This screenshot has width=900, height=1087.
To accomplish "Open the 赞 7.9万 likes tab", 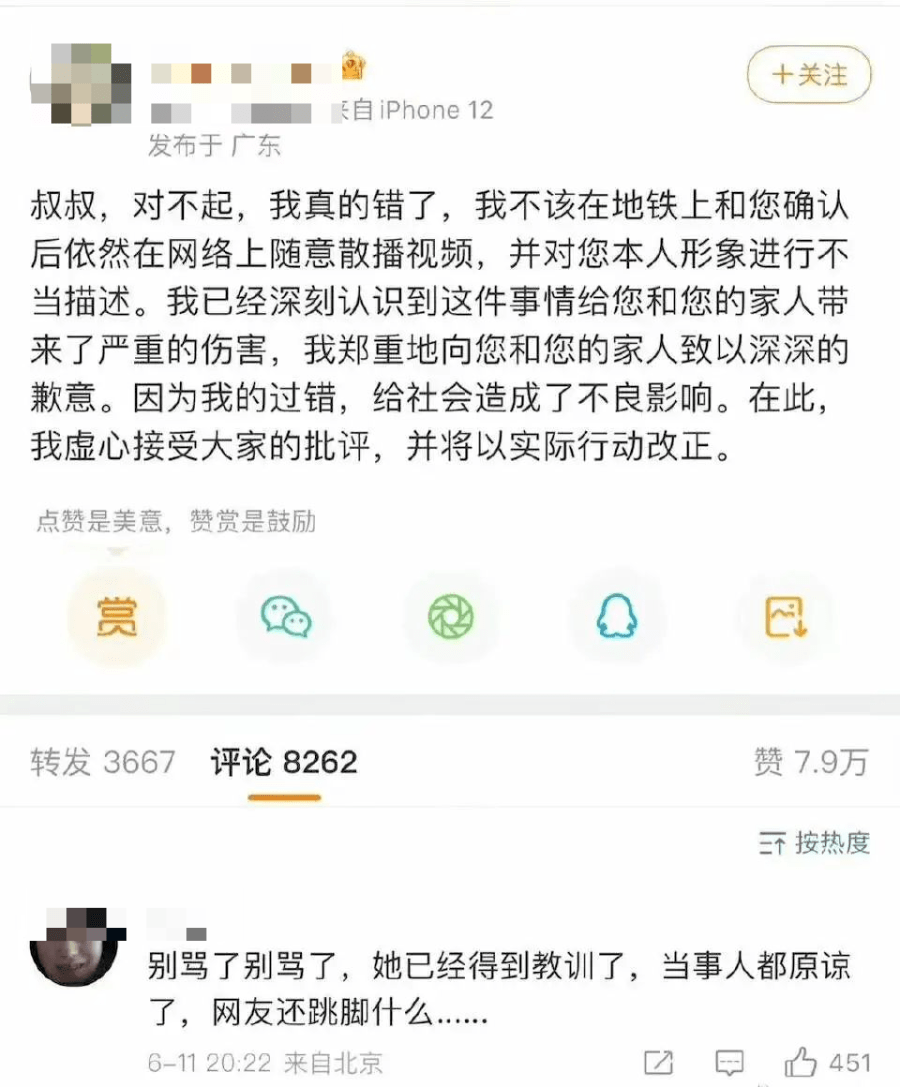I will tap(810, 763).
